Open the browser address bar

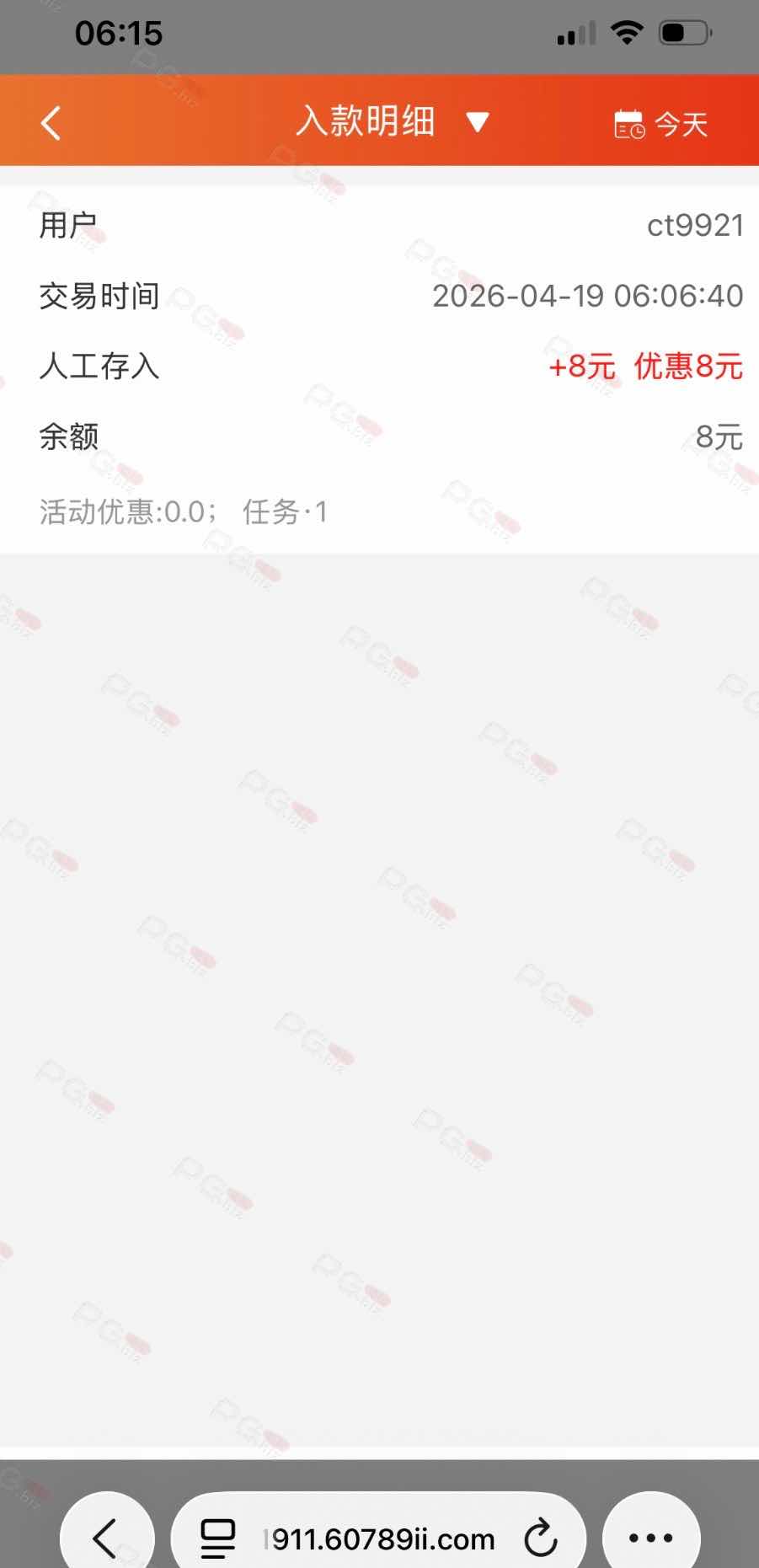tap(379, 1539)
